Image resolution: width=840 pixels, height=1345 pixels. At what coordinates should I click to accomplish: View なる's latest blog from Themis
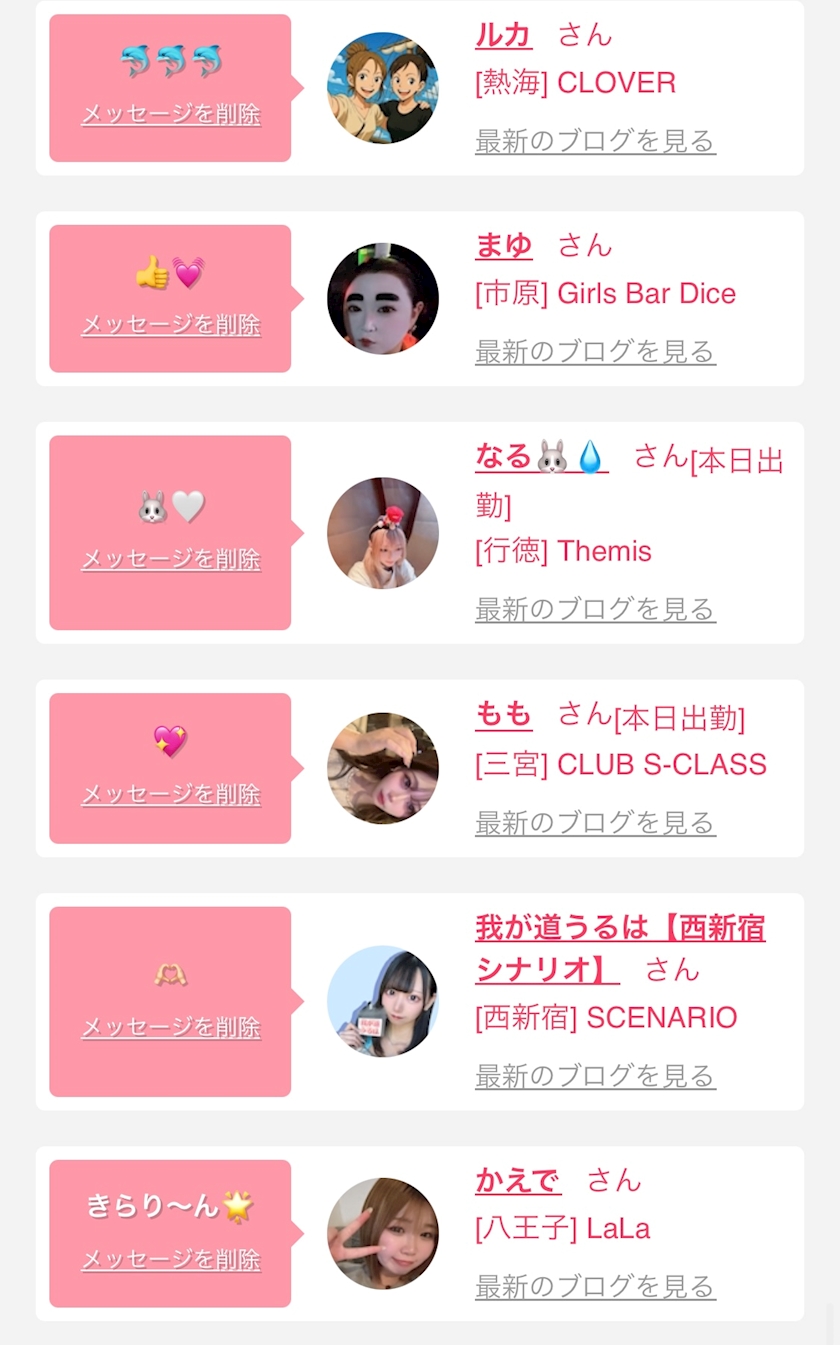(595, 609)
